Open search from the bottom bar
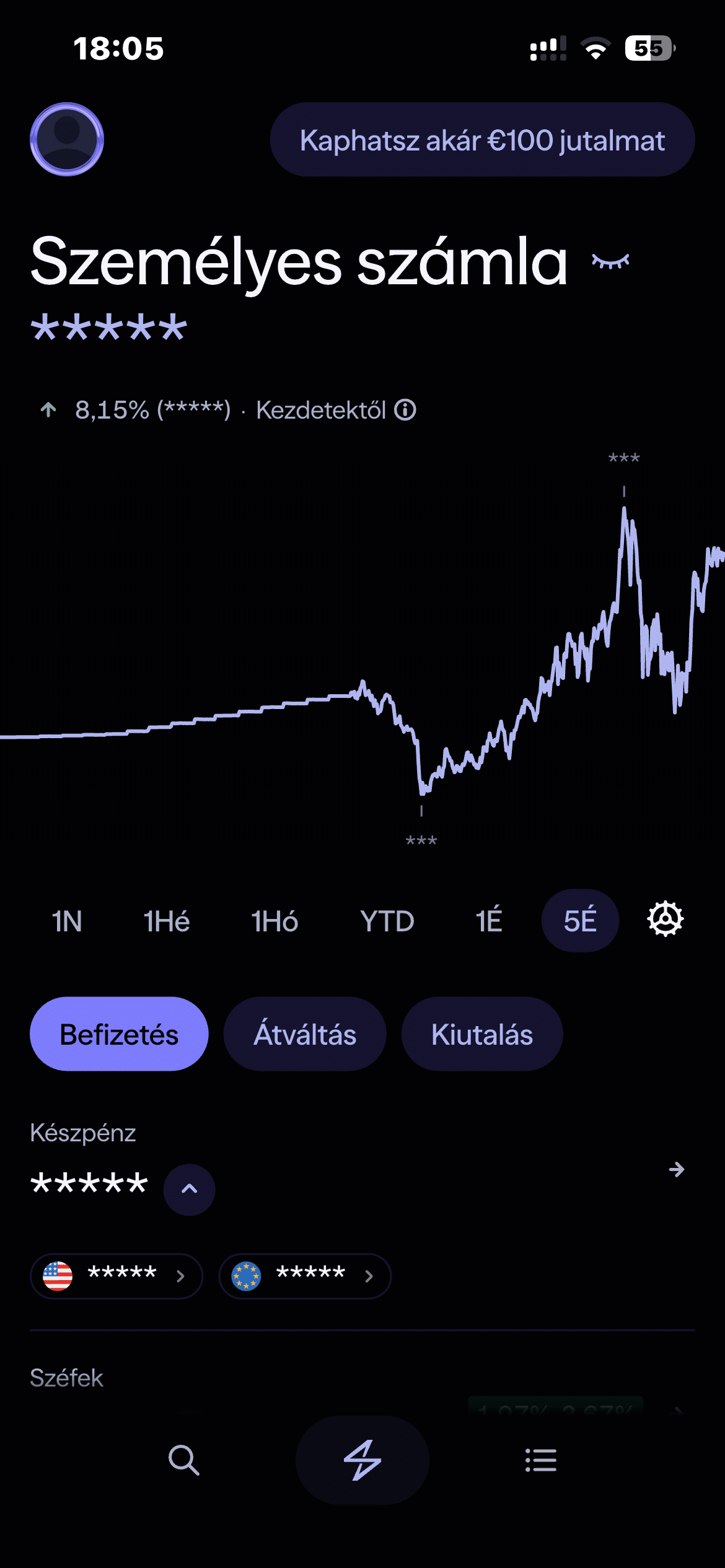 184,1460
